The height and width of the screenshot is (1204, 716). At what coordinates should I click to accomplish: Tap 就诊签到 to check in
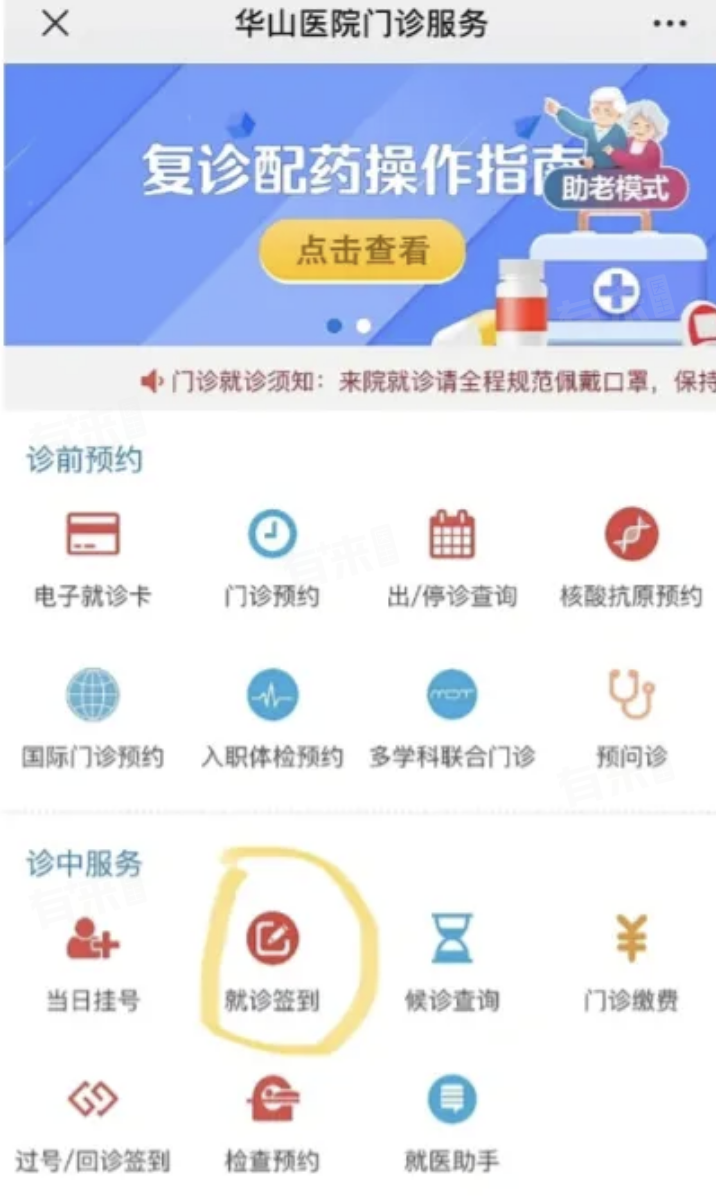click(x=272, y=960)
